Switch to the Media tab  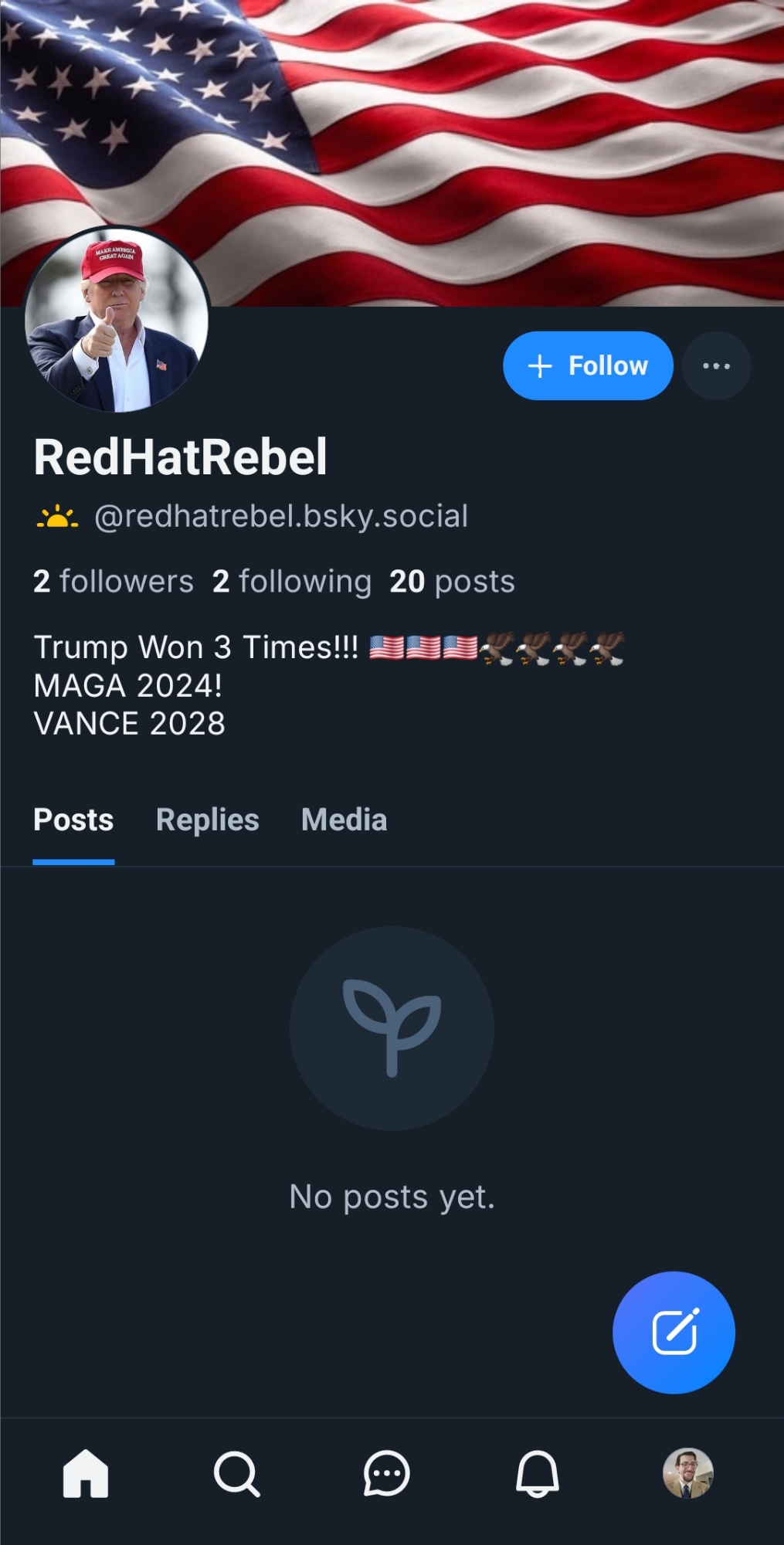click(x=344, y=820)
